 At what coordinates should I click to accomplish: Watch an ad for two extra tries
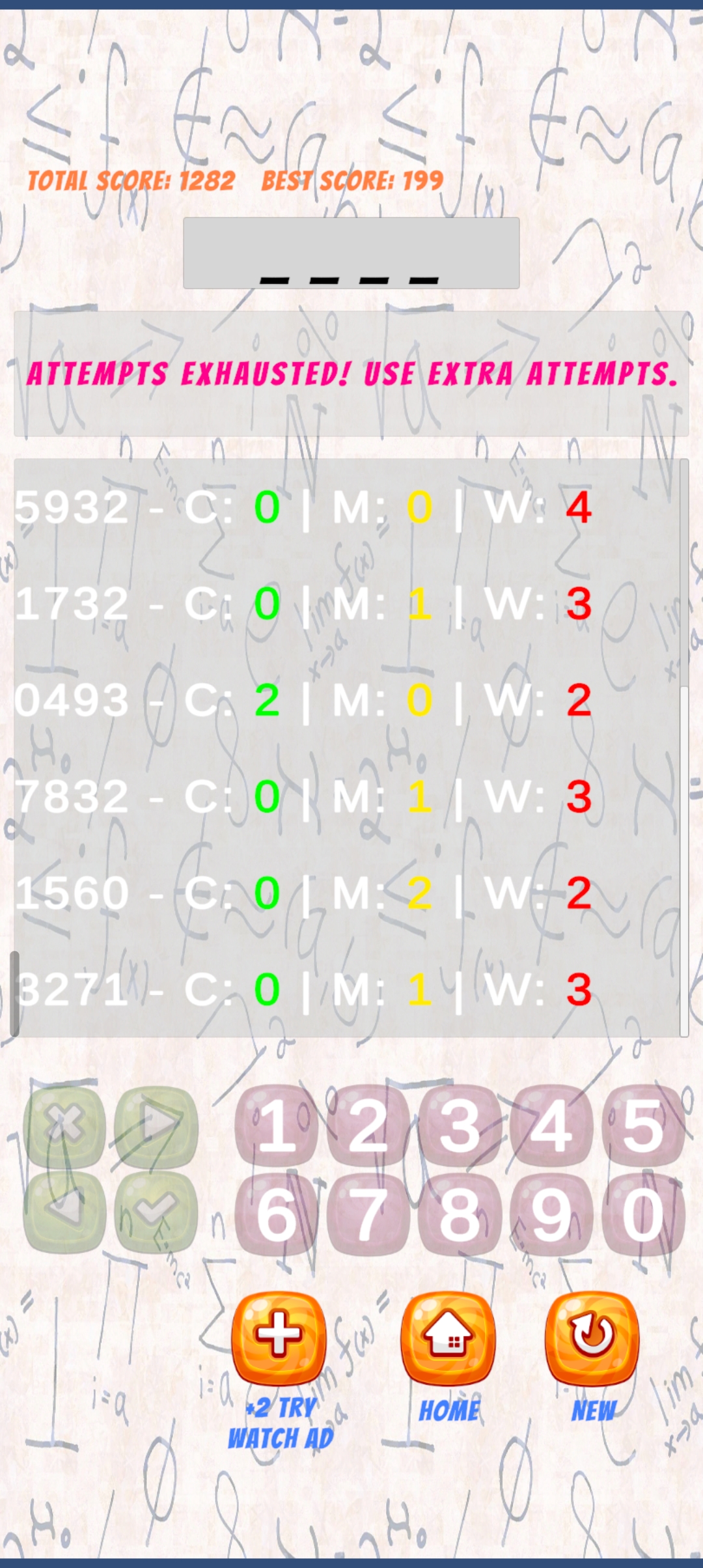(279, 1337)
